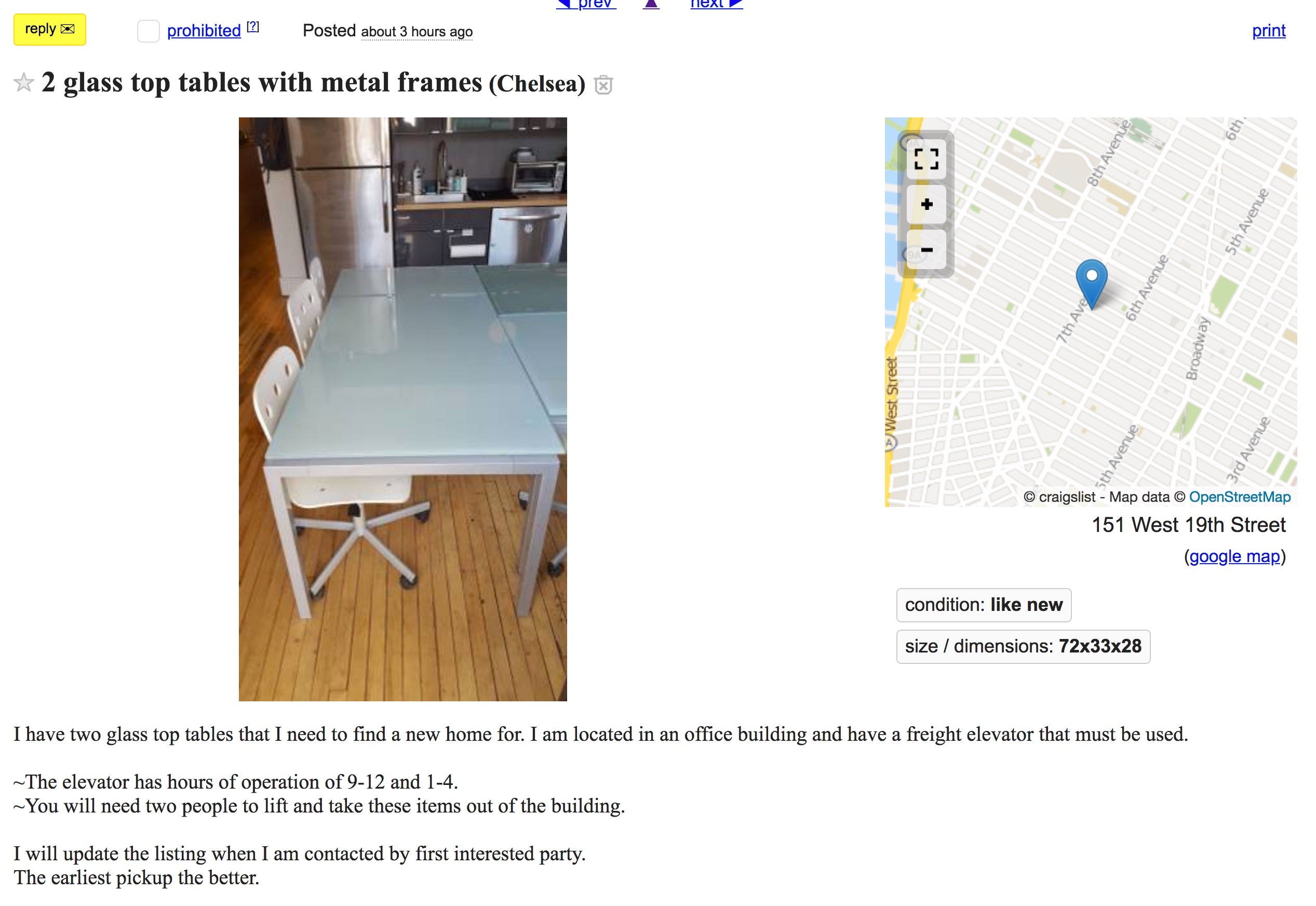Go to the next posting

pyautogui.click(x=716, y=4)
